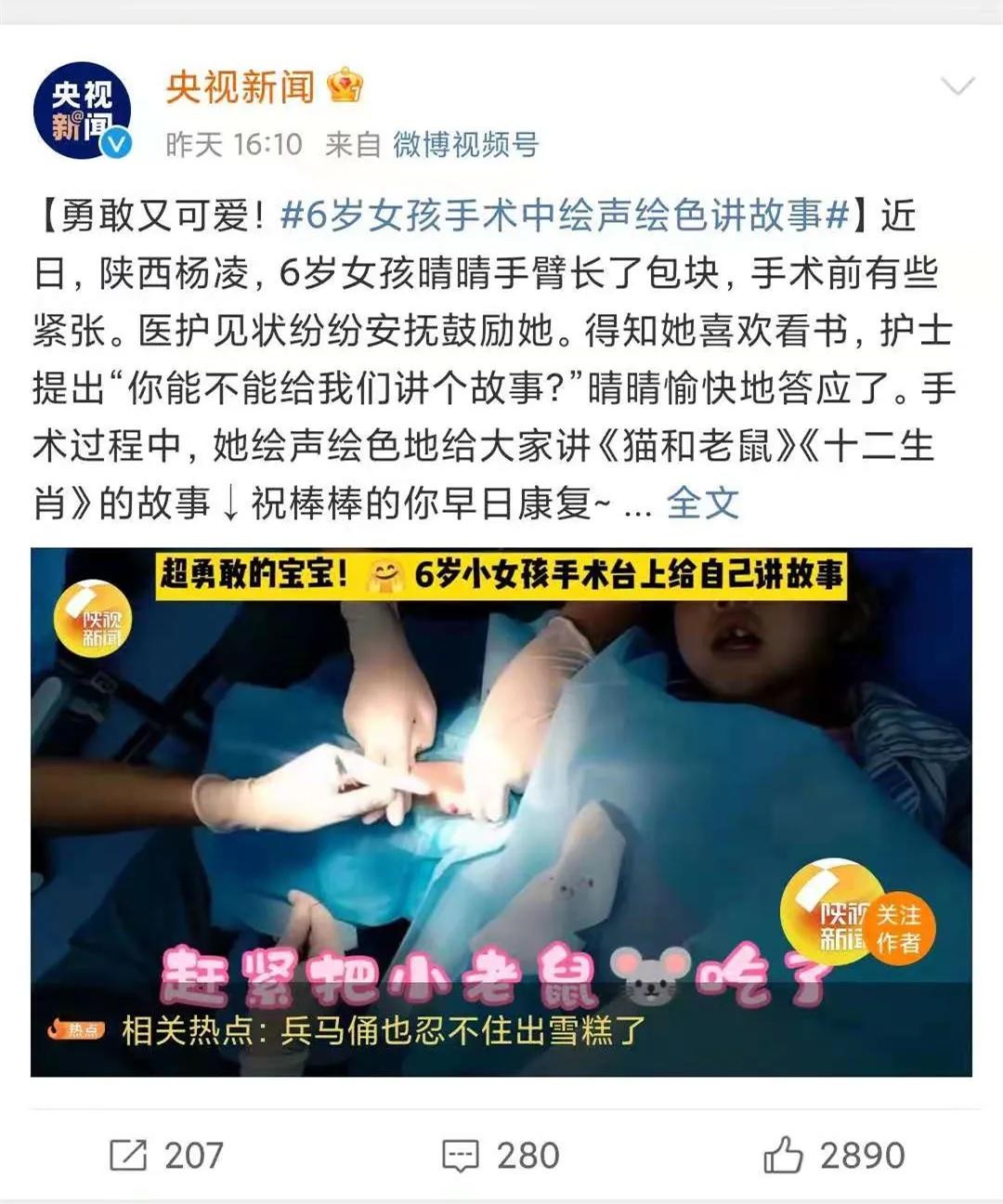Open 央视新闻 profile avatar
The width and height of the screenshot is (1003, 1204).
pyautogui.click(x=82, y=111)
